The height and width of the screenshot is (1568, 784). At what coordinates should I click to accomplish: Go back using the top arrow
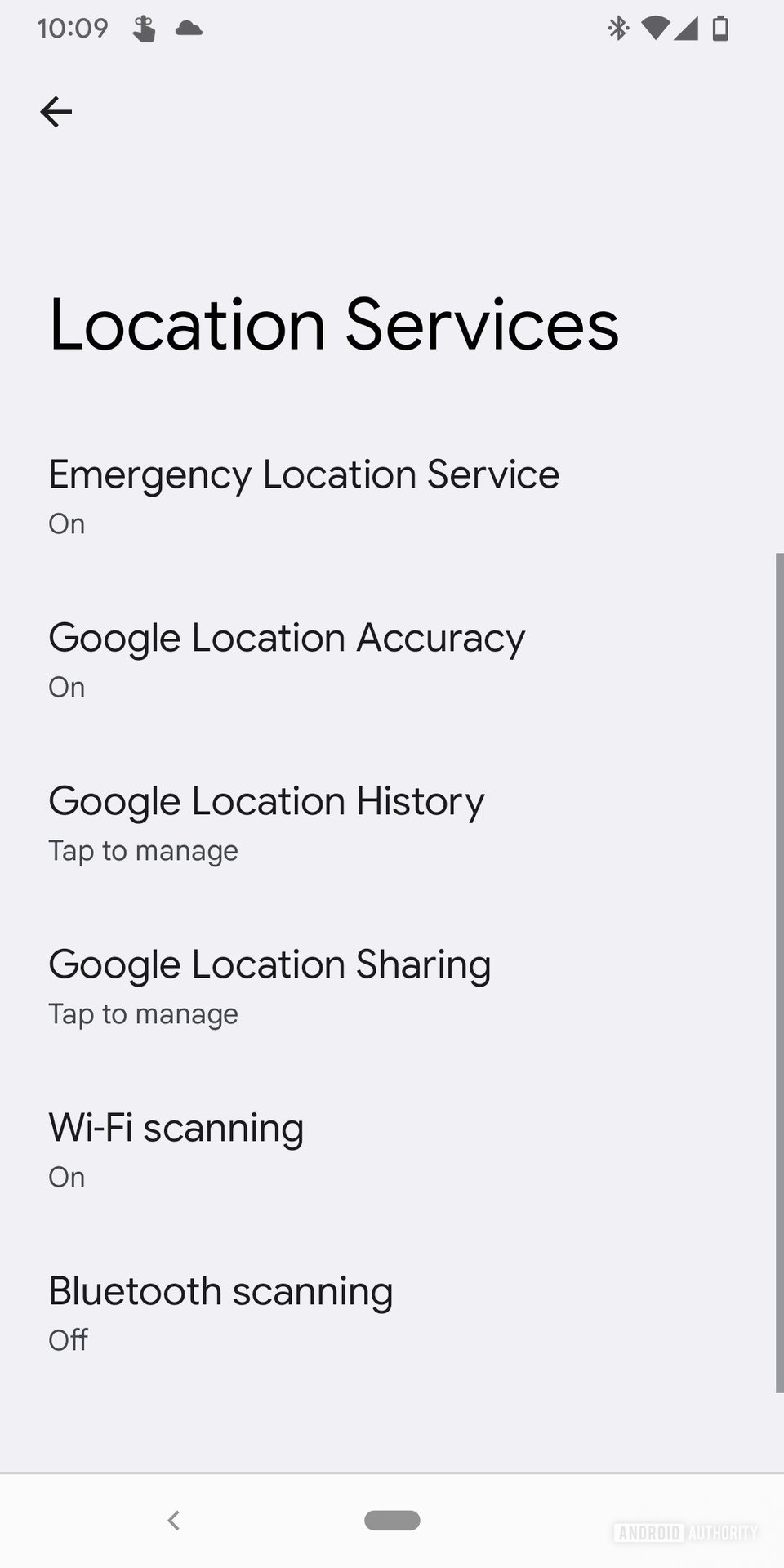(56, 112)
